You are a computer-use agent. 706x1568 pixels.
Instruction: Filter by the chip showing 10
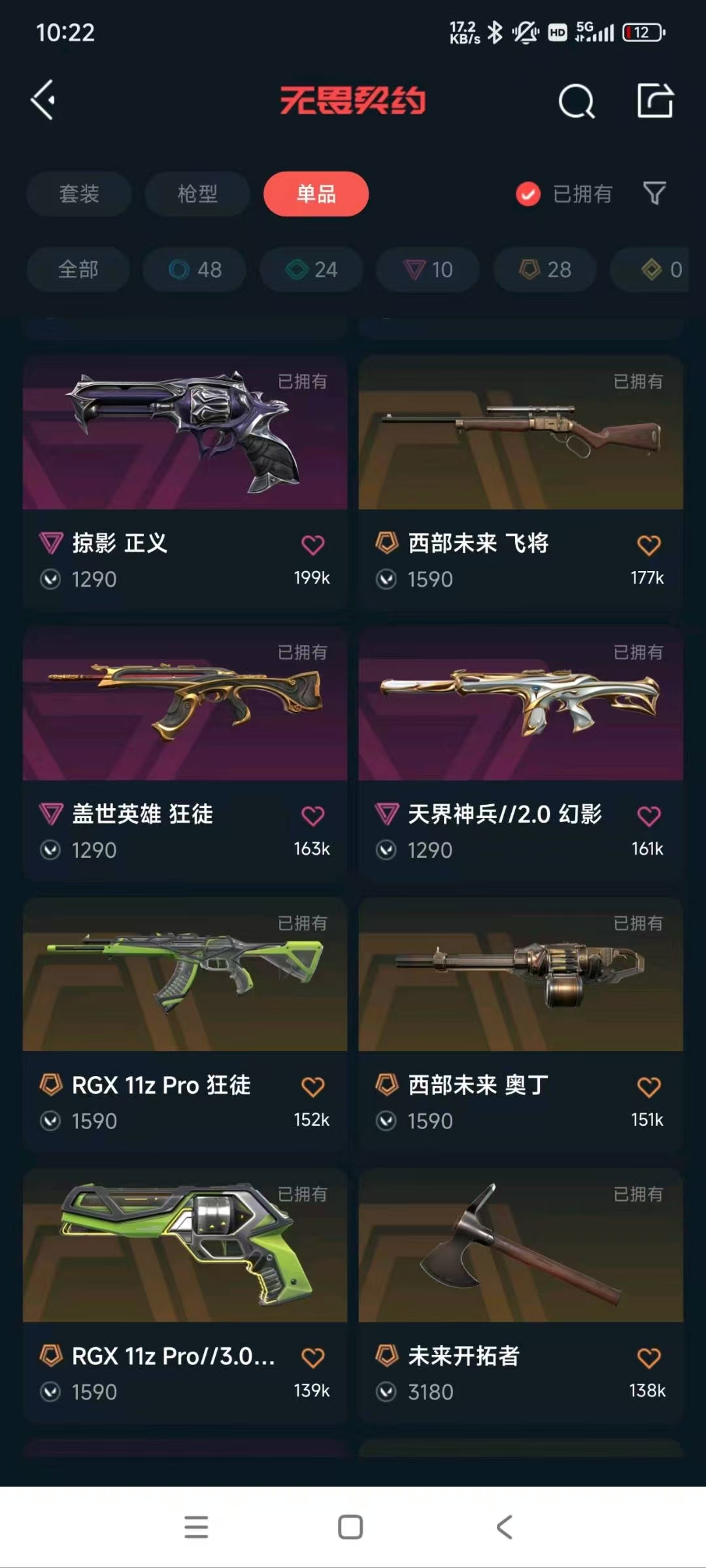pyautogui.click(x=428, y=269)
